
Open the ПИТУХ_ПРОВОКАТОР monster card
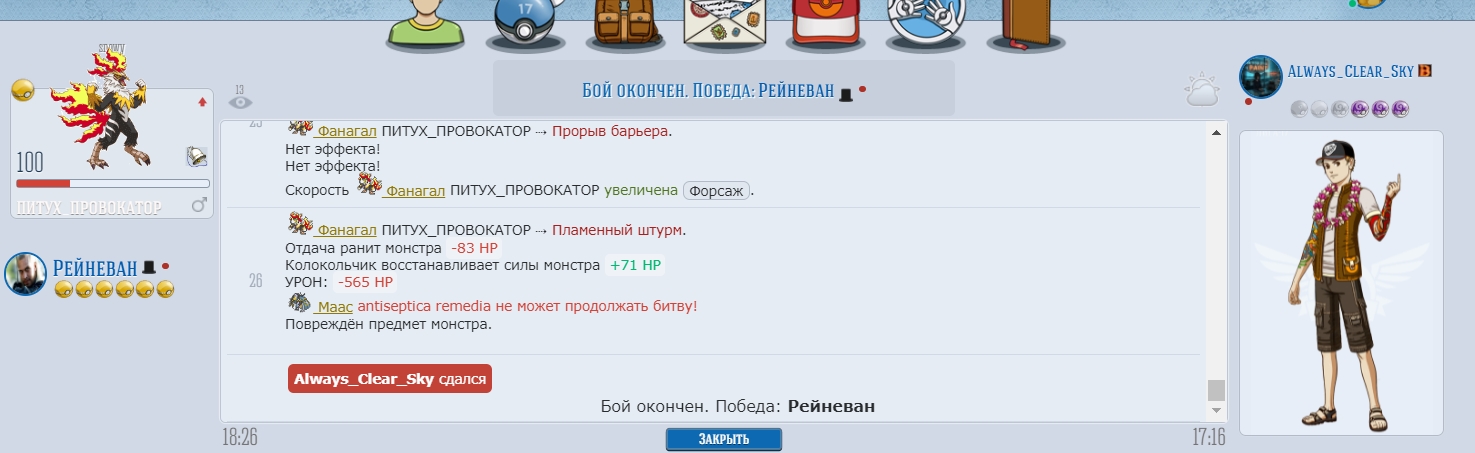(x=111, y=150)
